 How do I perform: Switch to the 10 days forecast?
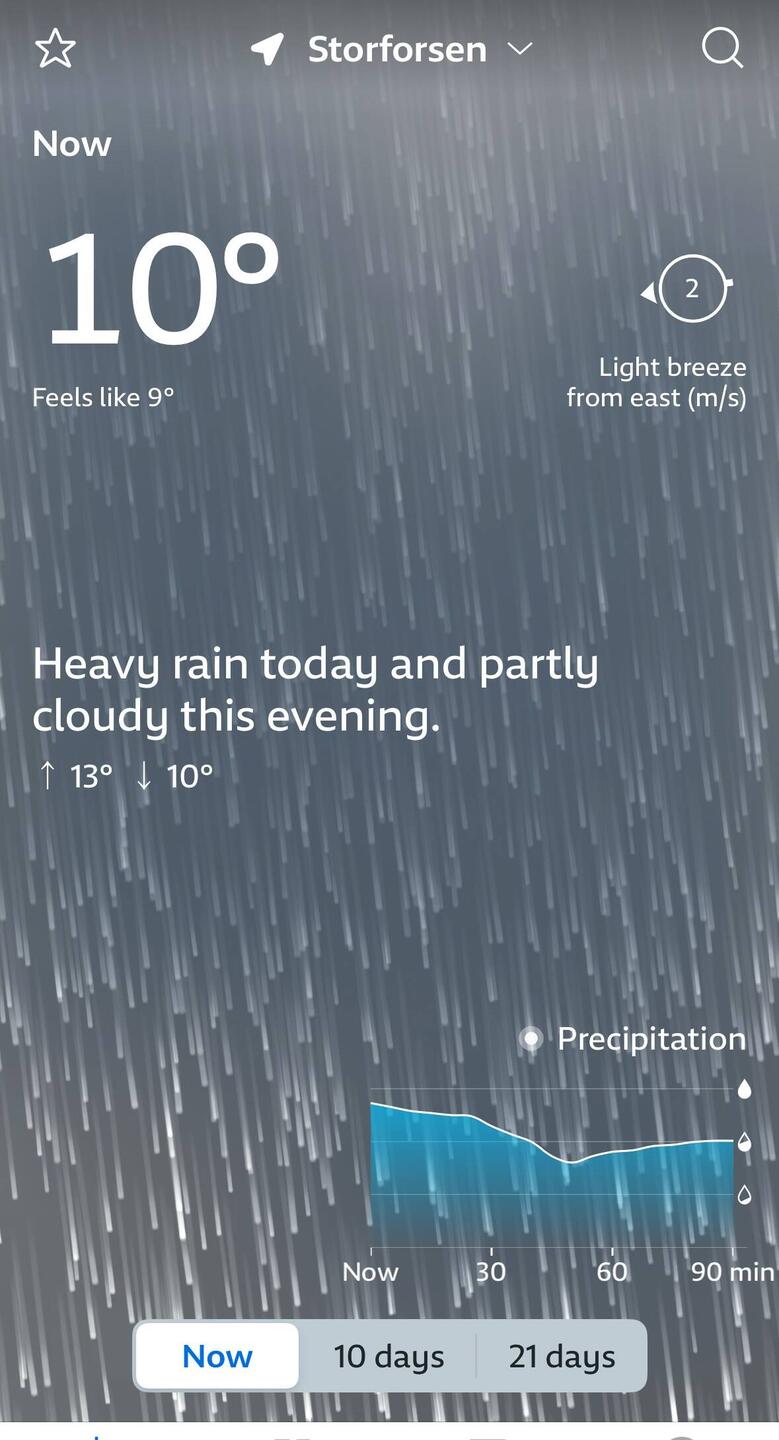(388, 1357)
